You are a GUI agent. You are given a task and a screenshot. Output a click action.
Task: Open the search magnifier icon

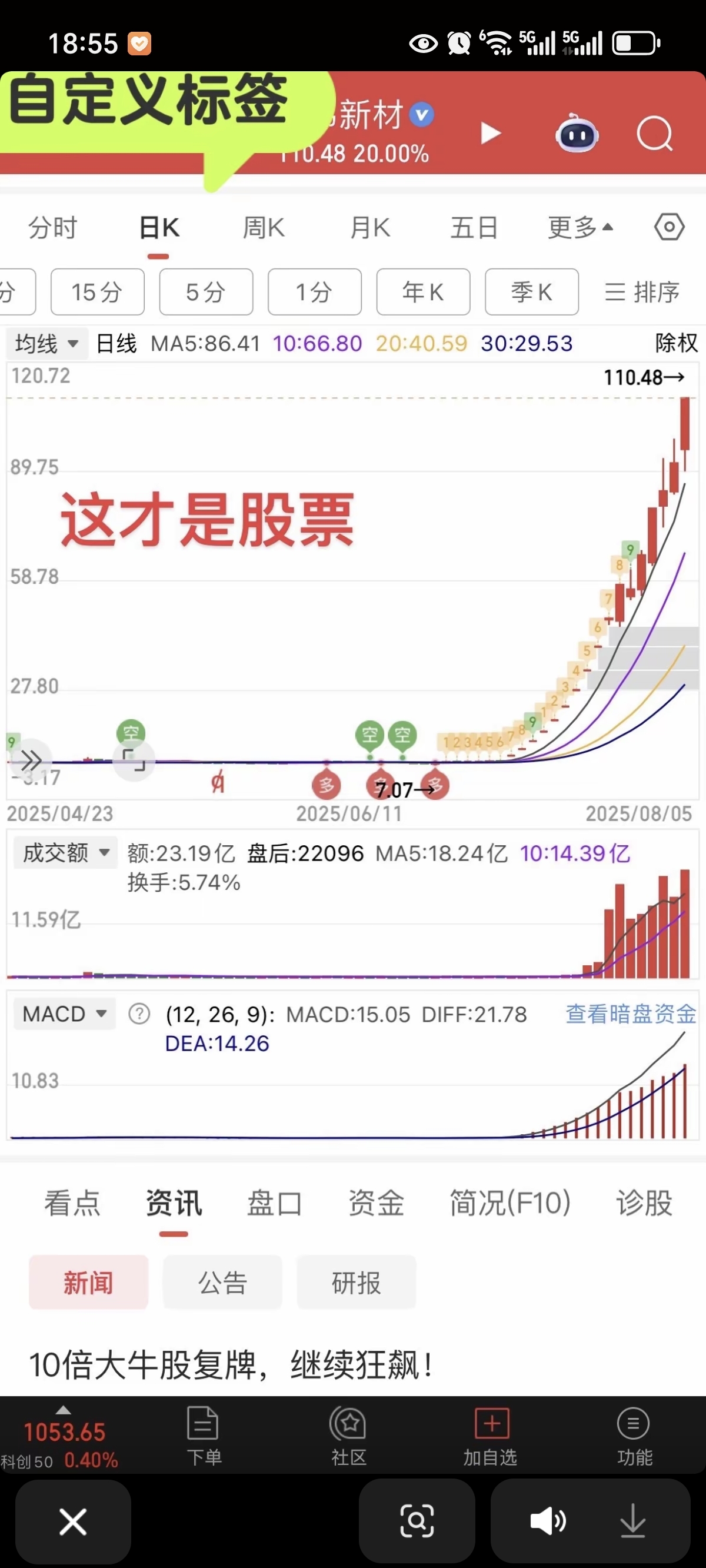click(x=654, y=133)
